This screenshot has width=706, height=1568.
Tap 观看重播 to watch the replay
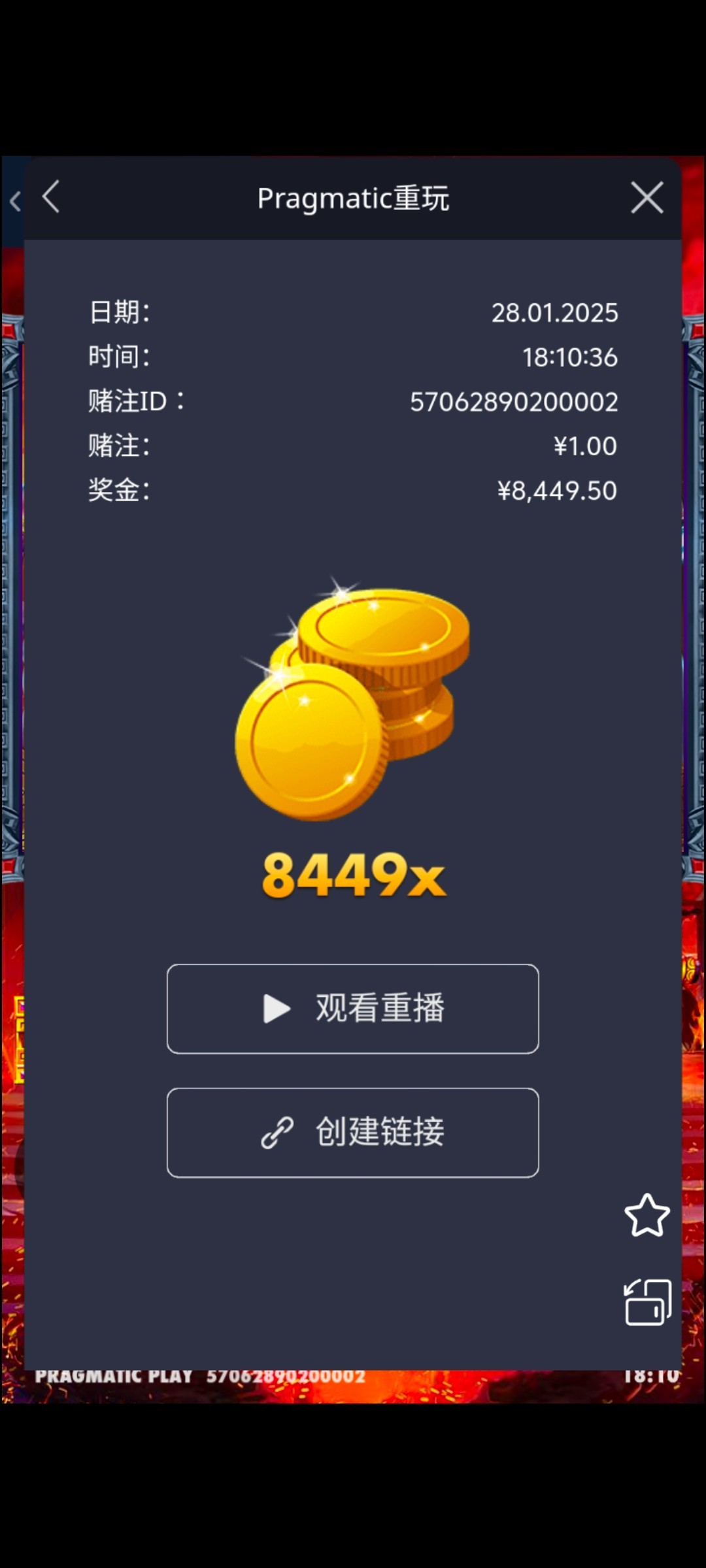point(353,1008)
